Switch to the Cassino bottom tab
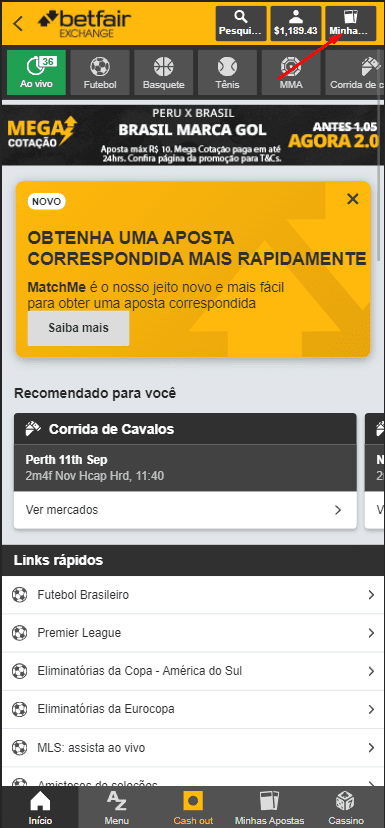 [x=346, y=807]
